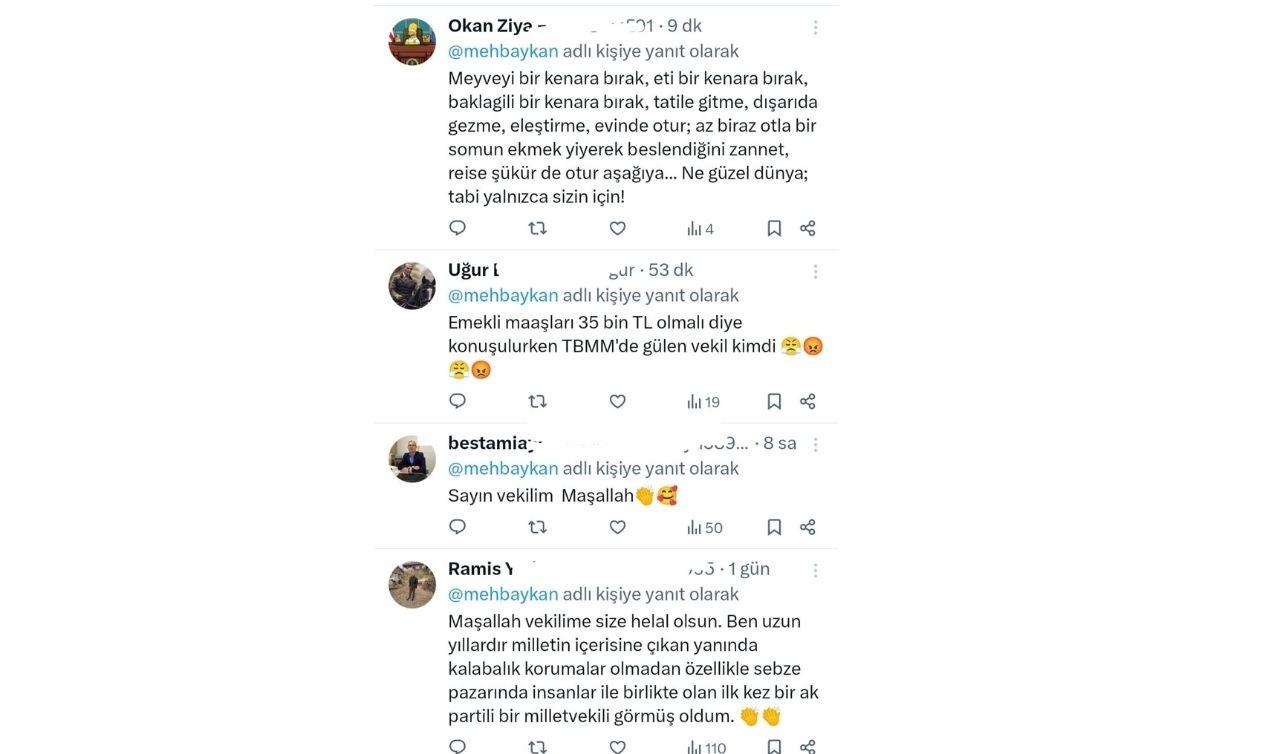Screen dimensions: 1280x754
Task: Open overflow menu on Okan Ziya's reply
Action: coord(815,28)
